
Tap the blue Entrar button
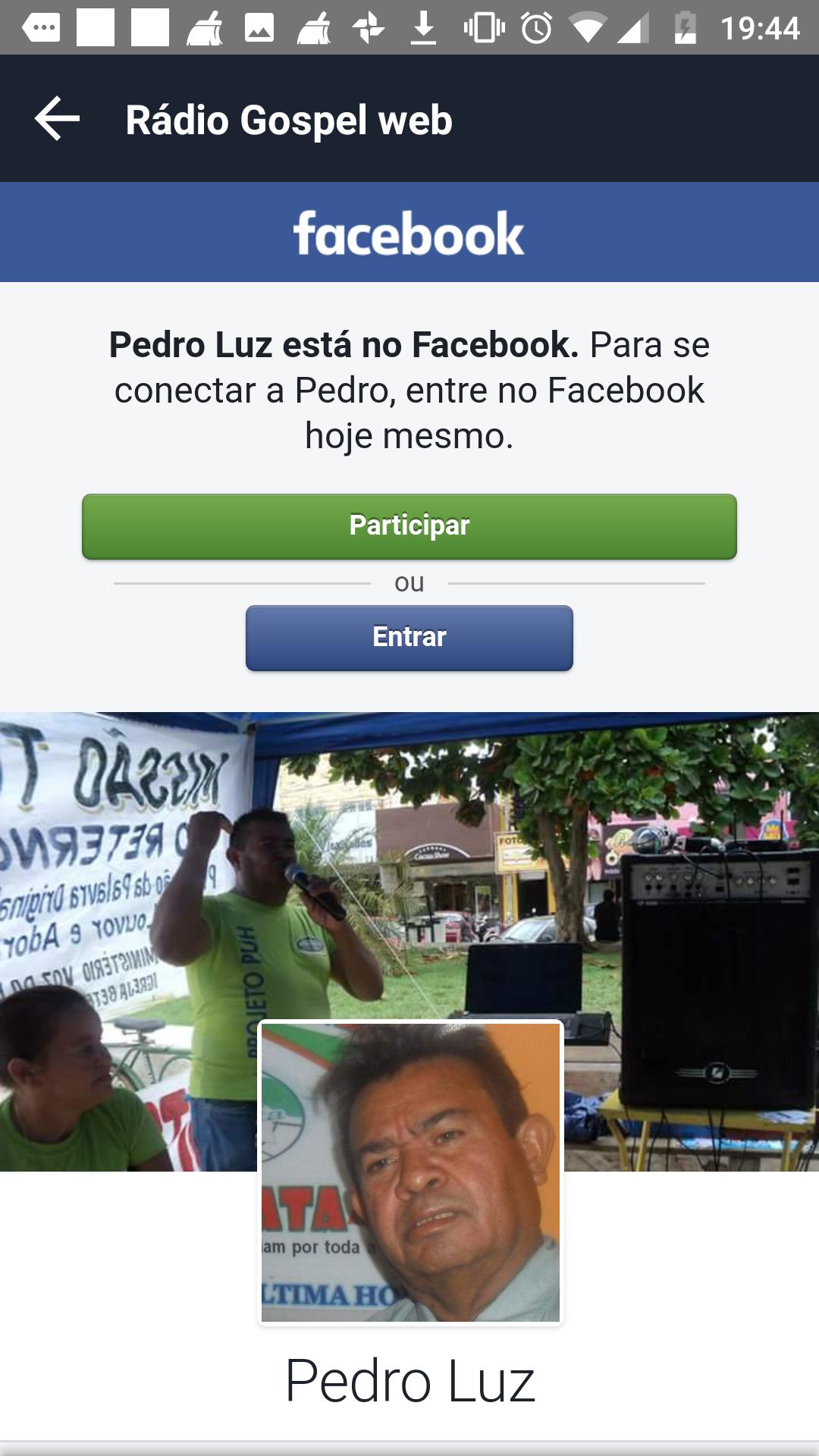[x=409, y=638]
